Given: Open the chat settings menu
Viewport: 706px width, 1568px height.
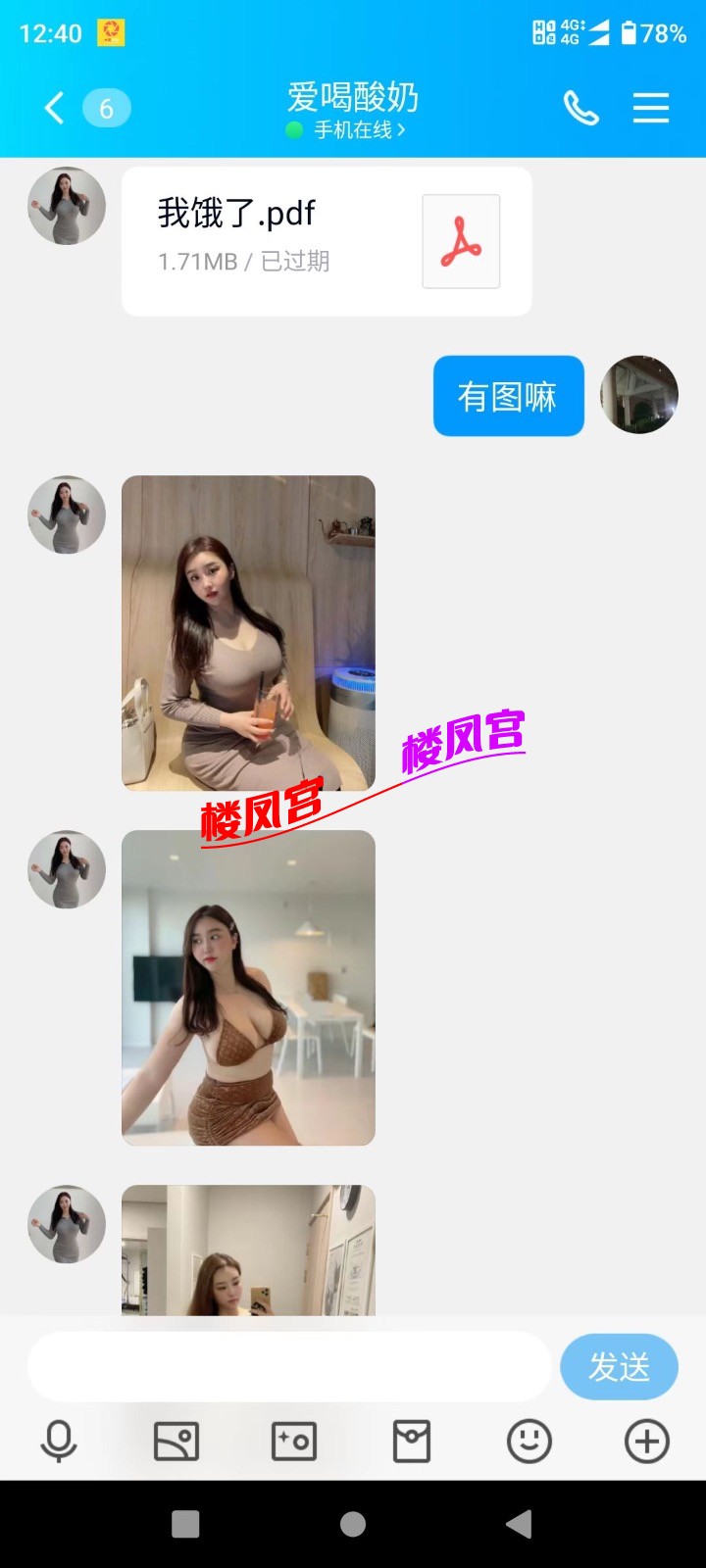Looking at the screenshot, I should pos(651,108).
